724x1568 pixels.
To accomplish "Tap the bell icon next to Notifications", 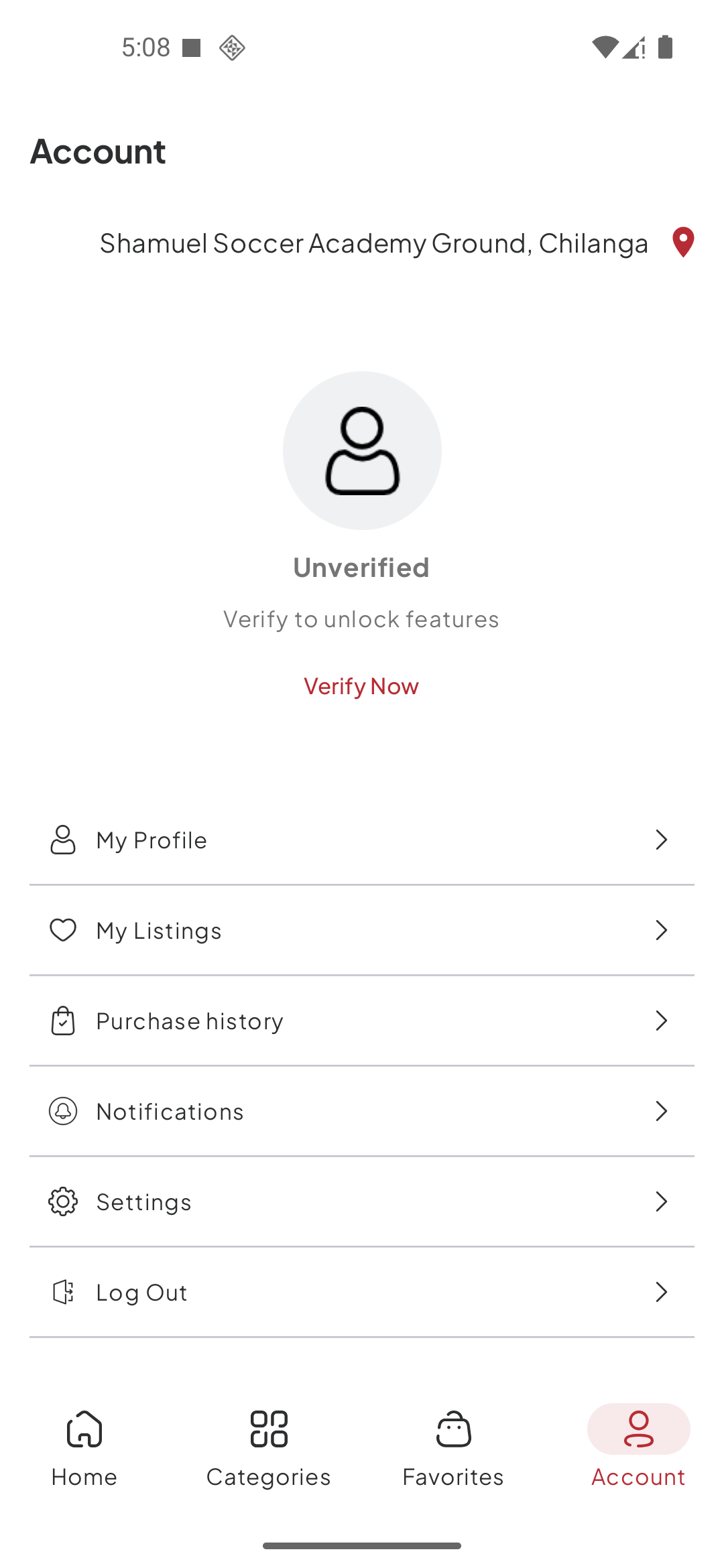I will tap(62, 1111).
